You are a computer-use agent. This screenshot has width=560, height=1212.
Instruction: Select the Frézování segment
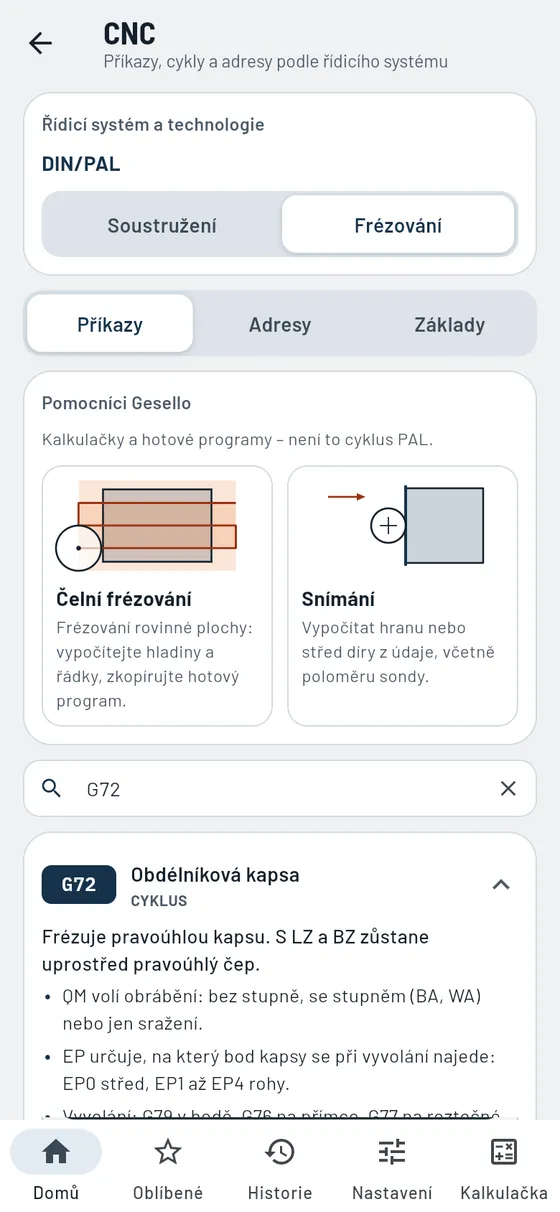click(x=398, y=225)
